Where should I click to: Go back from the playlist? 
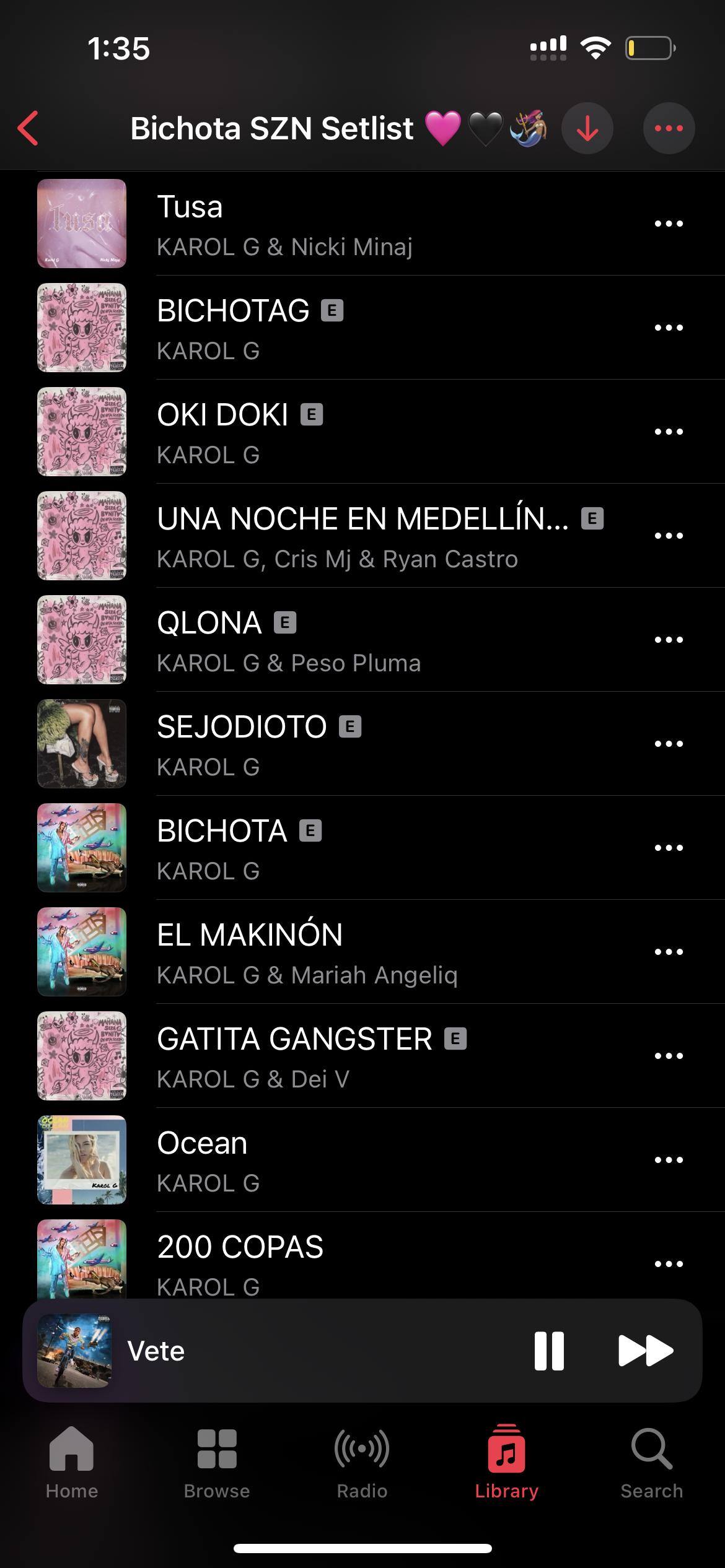(x=29, y=128)
